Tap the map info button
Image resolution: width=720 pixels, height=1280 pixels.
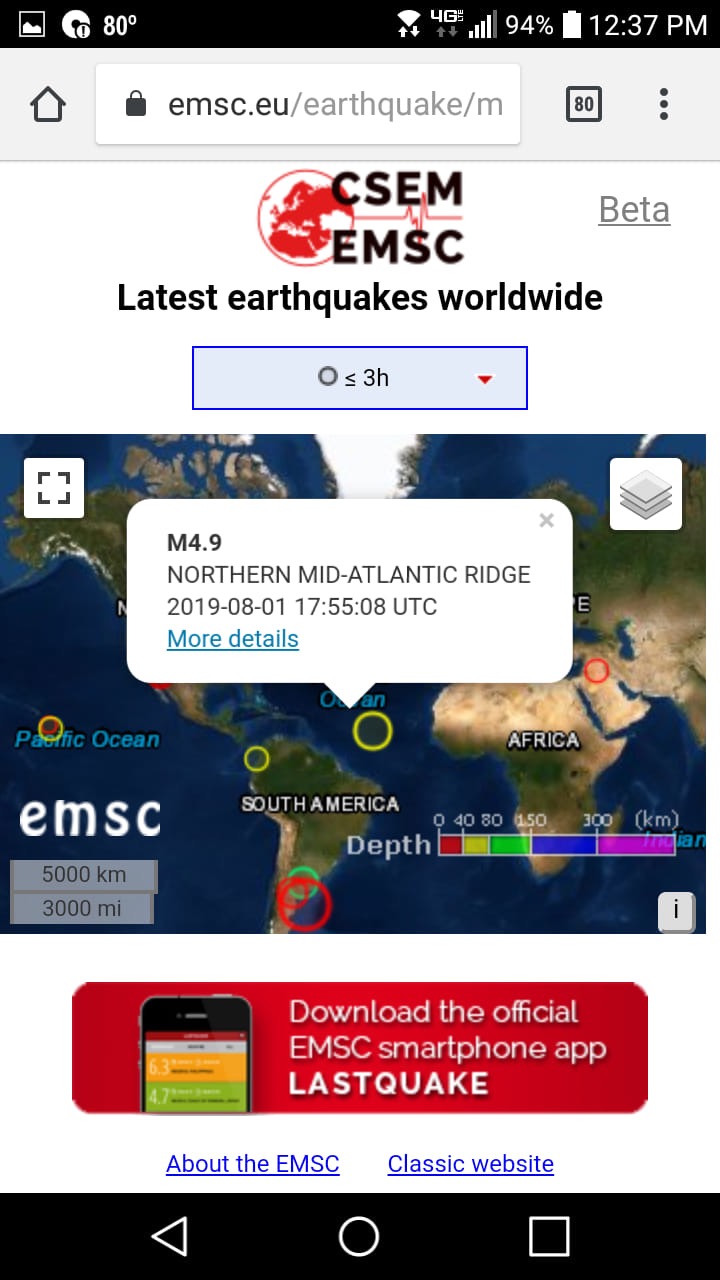676,911
